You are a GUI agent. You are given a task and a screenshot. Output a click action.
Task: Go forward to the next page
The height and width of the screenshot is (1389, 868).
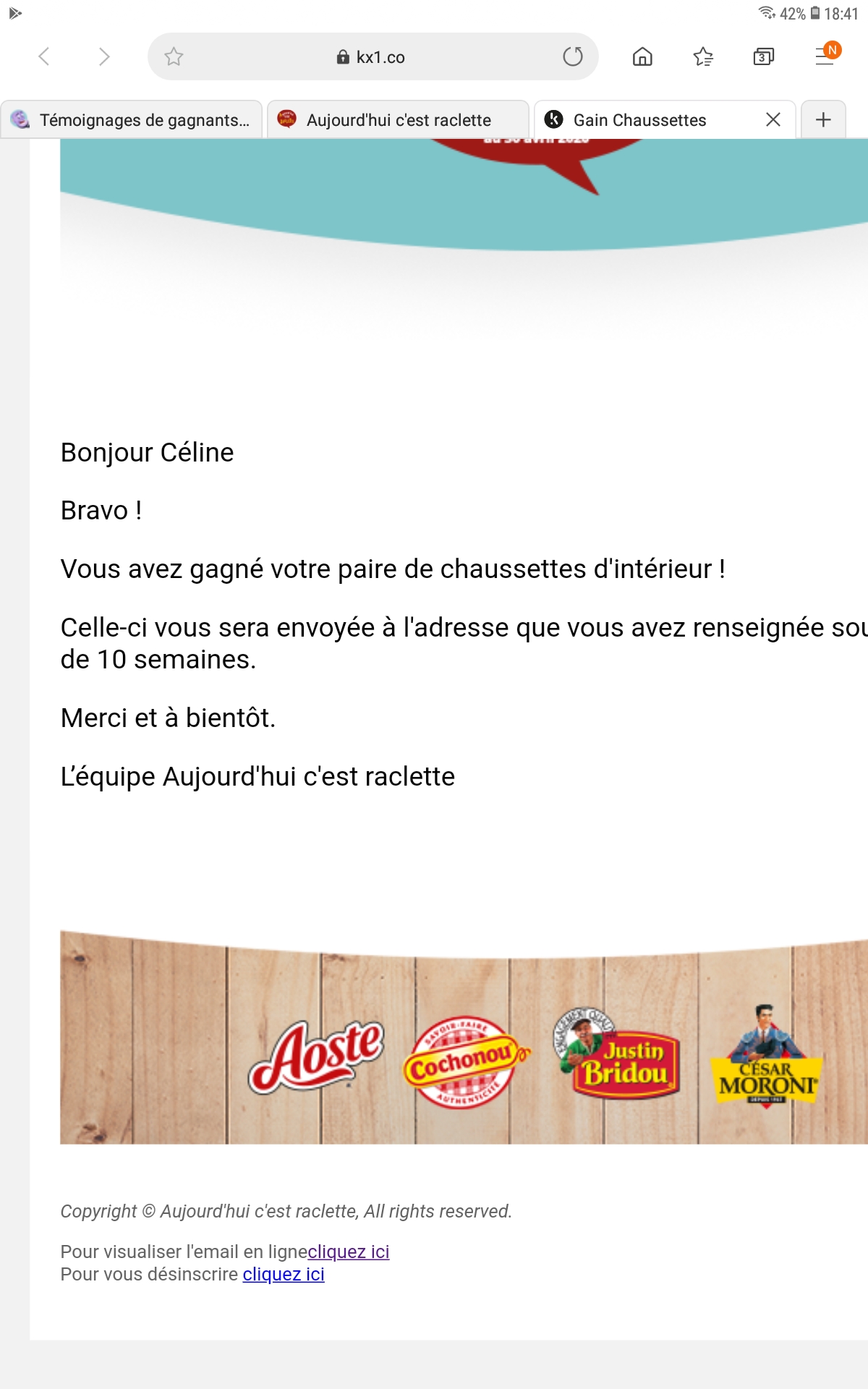(x=104, y=56)
